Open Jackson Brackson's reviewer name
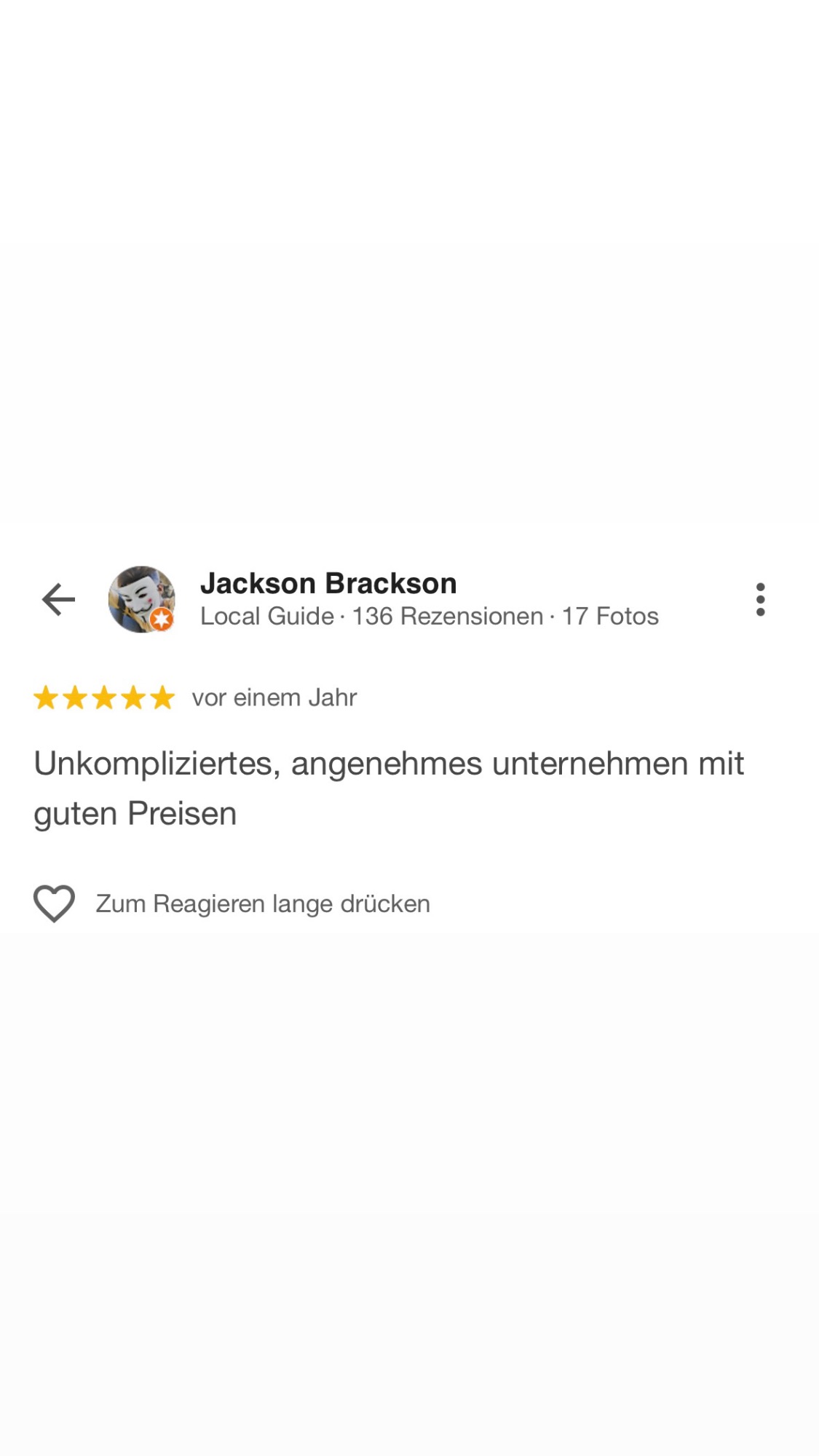The image size is (819, 1456). click(328, 583)
